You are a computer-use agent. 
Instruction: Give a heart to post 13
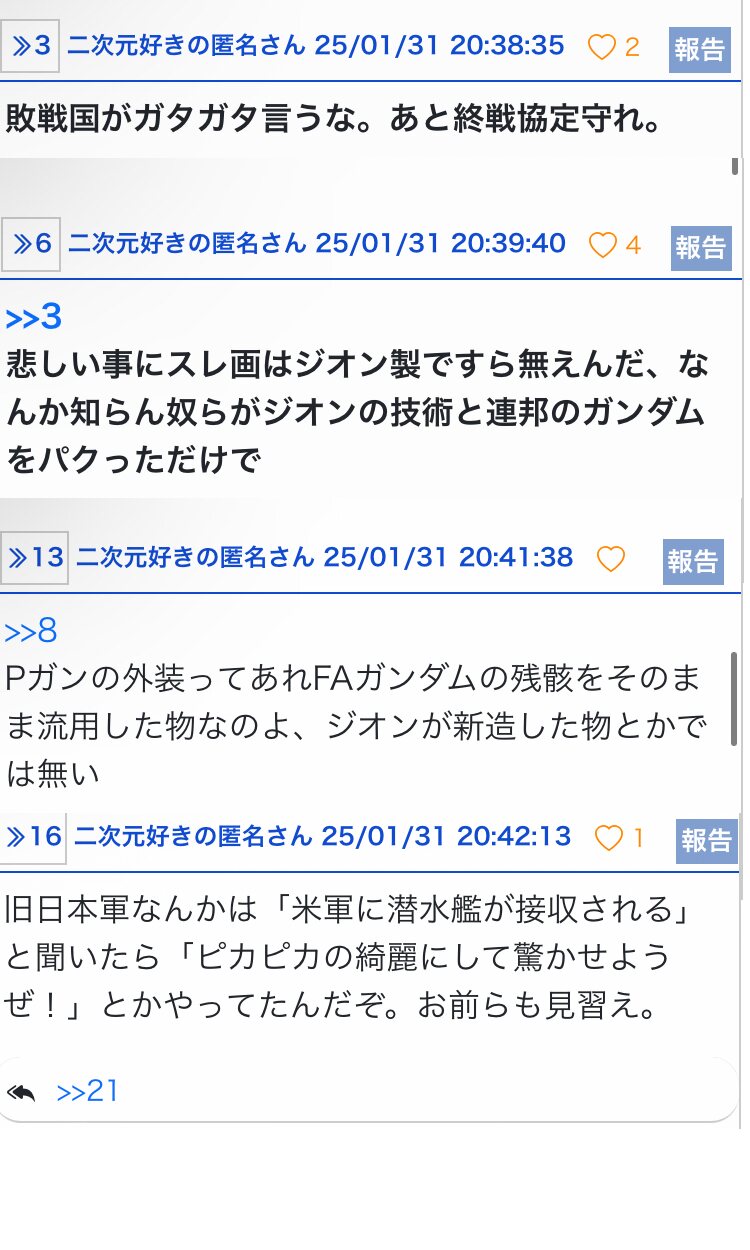[610, 559]
